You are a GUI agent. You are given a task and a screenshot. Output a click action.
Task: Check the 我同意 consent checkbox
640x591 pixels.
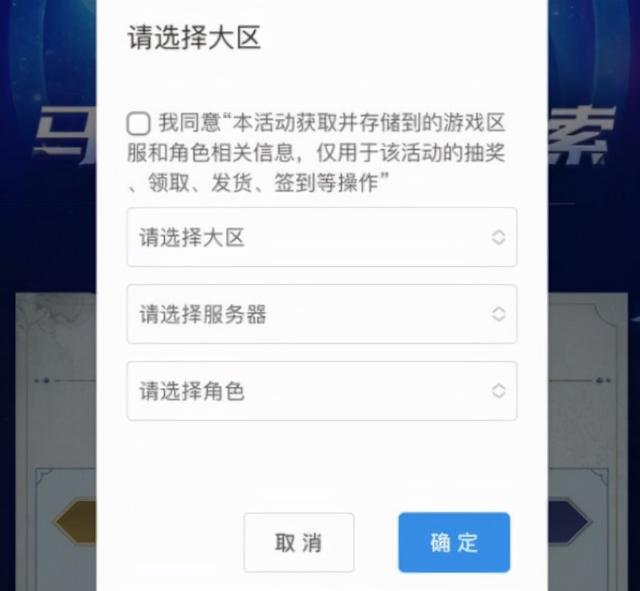coord(139,124)
